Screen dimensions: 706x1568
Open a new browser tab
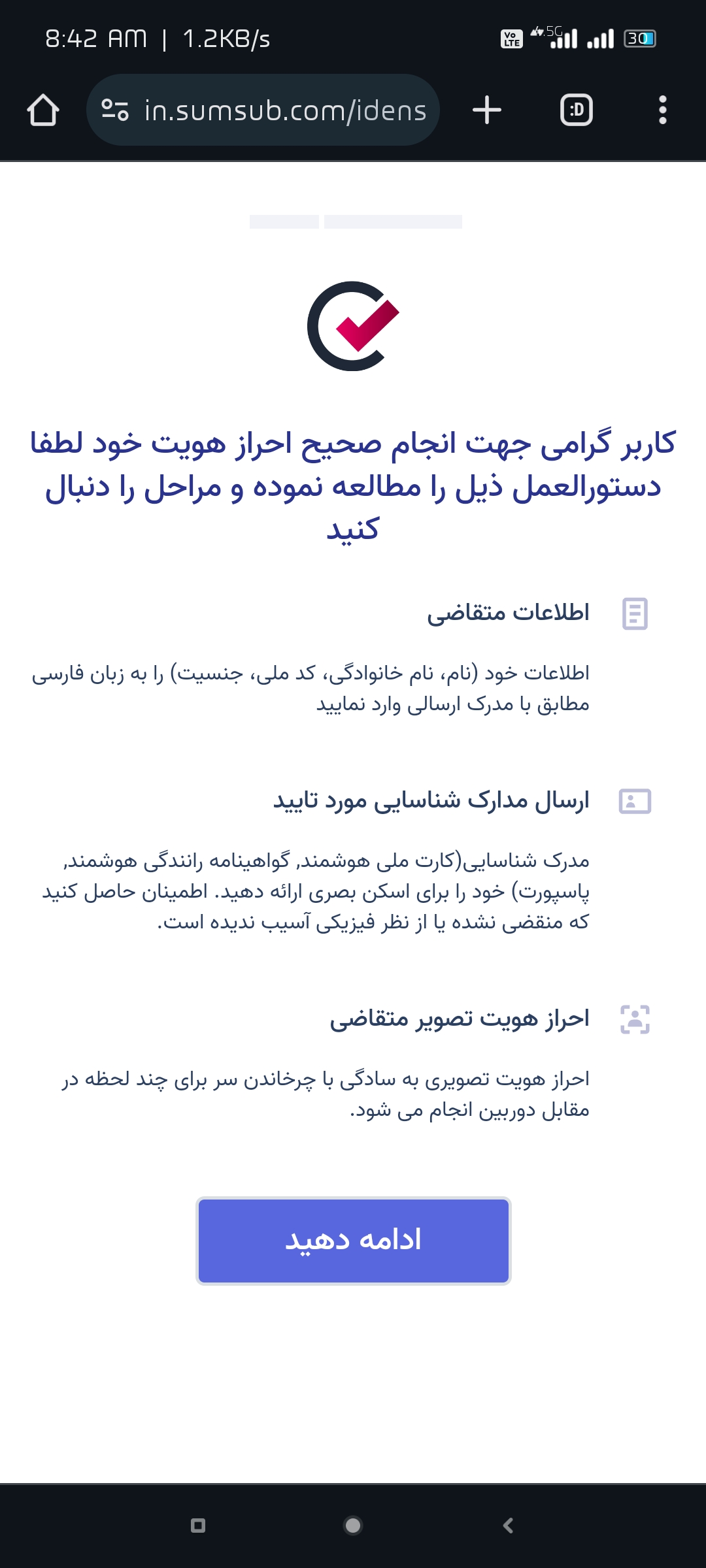point(487,110)
